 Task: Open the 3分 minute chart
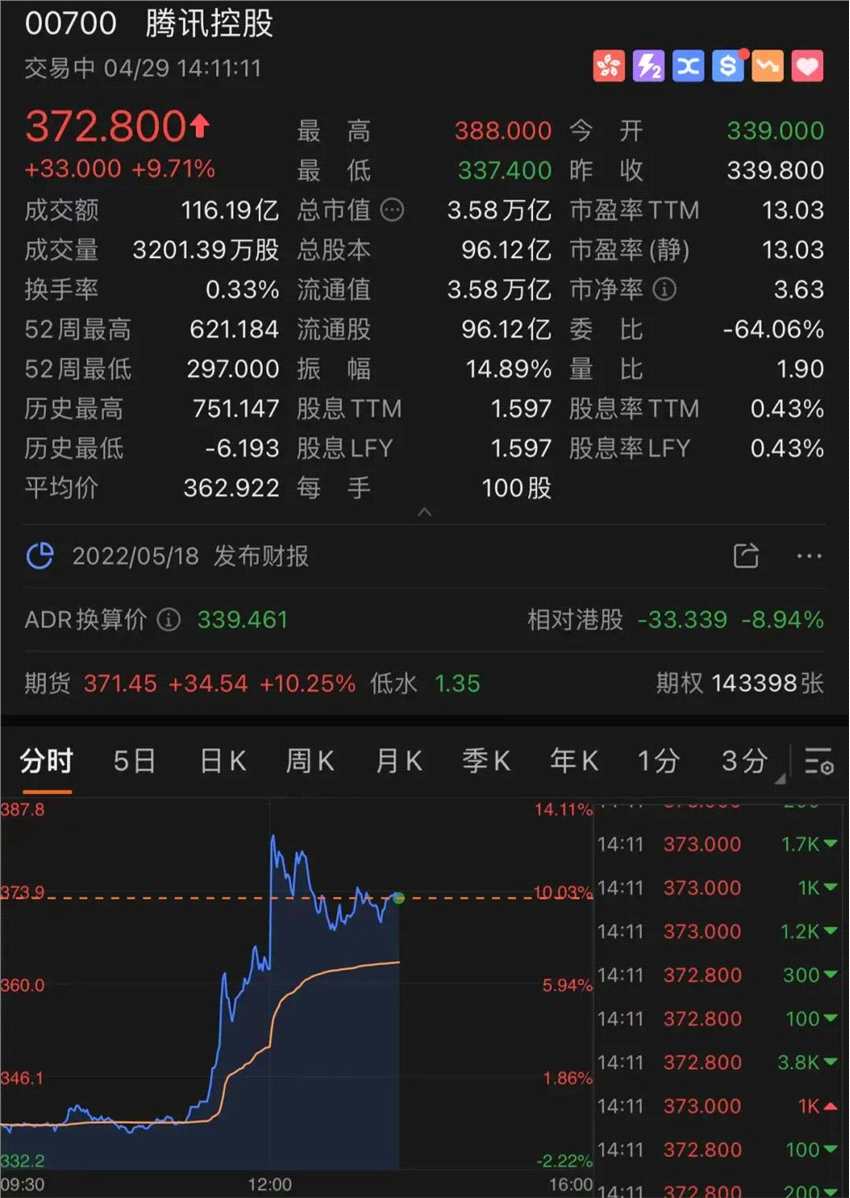tap(744, 762)
